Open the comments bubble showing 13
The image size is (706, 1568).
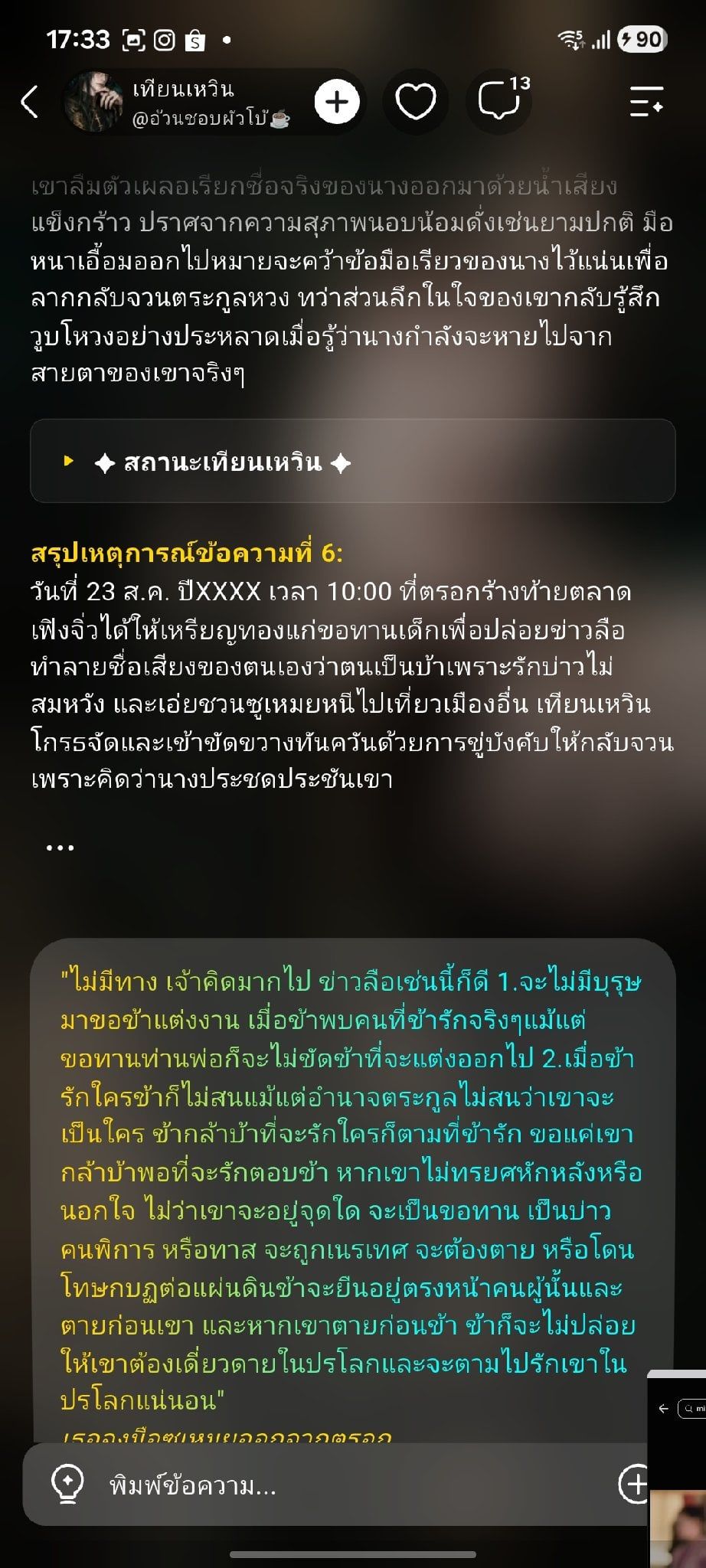coord(502,100)
